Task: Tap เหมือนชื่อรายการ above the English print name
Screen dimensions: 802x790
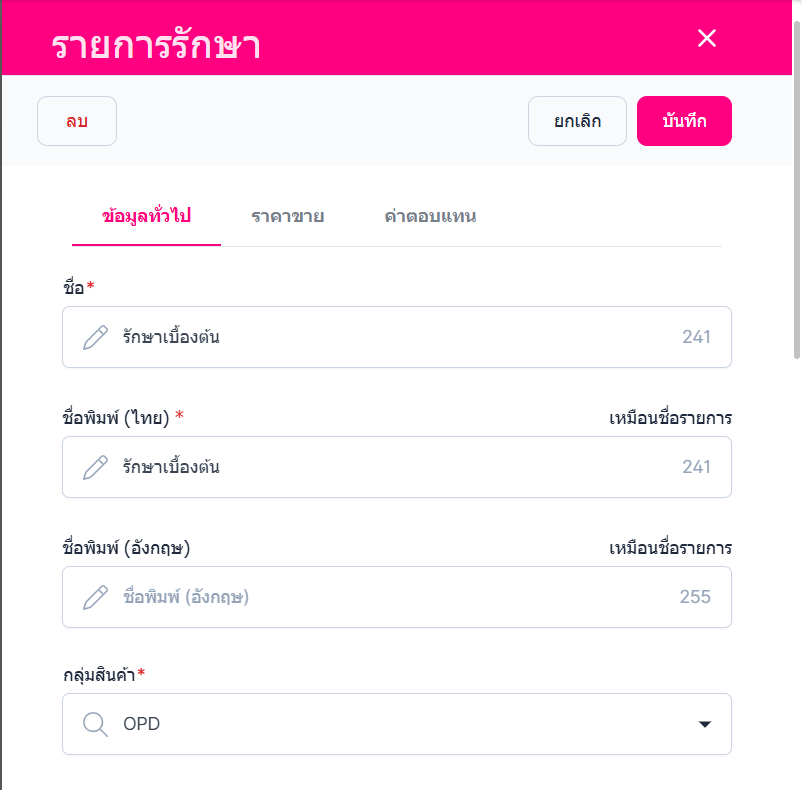Action: (670, 548)
